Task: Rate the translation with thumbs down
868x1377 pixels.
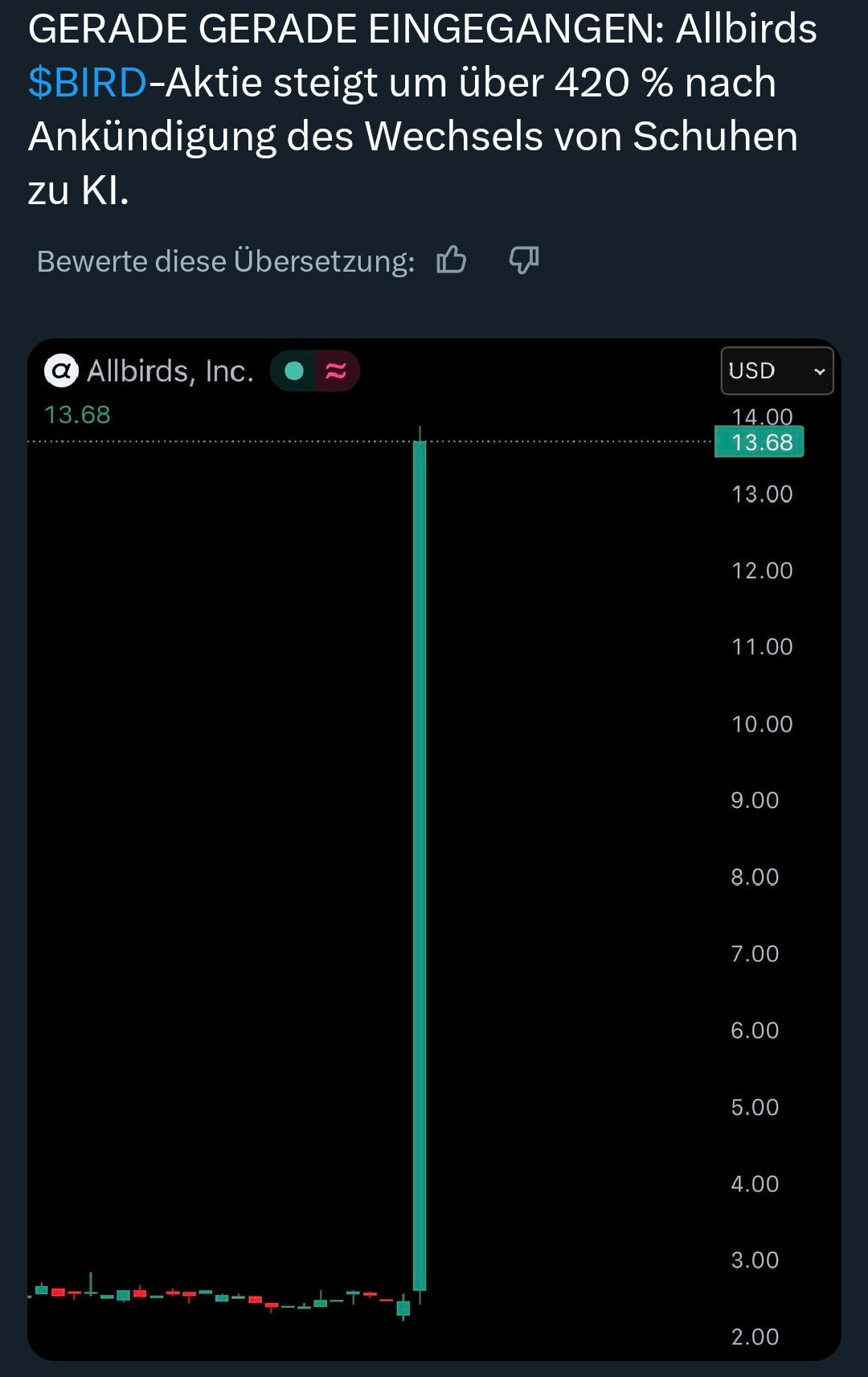Action: (x=524, y=260)
